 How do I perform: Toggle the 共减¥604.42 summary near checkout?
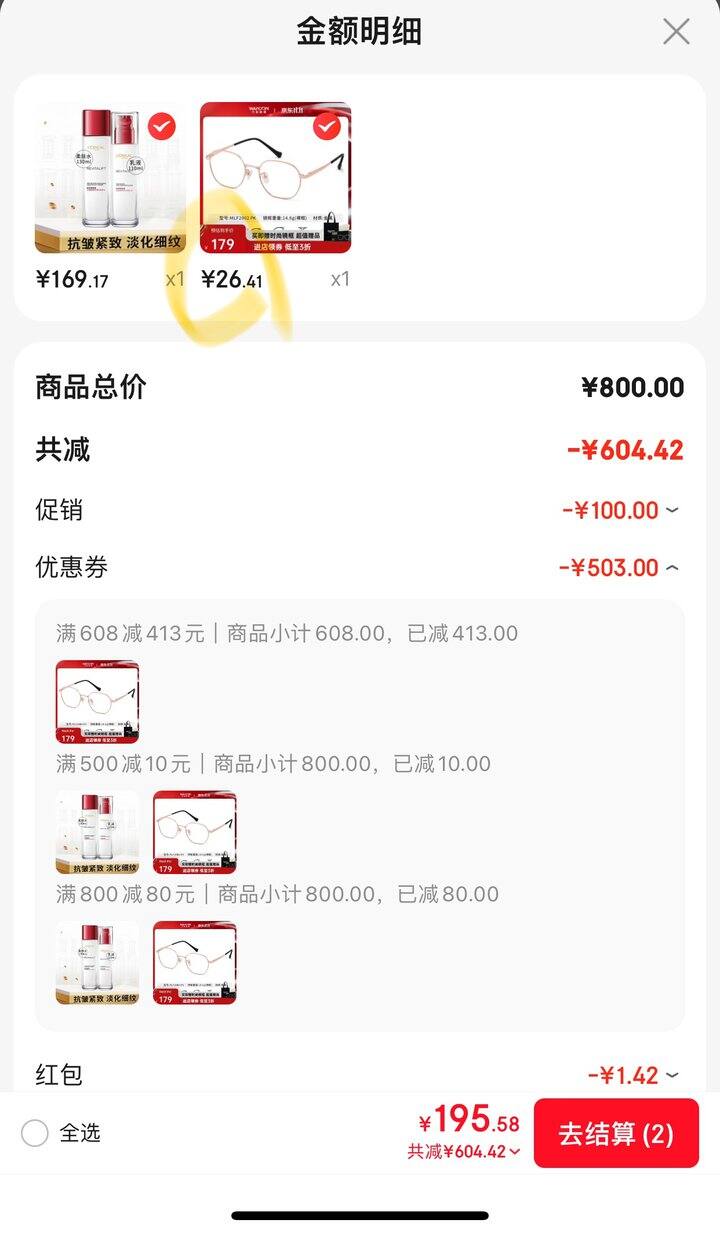(464, 1152)
